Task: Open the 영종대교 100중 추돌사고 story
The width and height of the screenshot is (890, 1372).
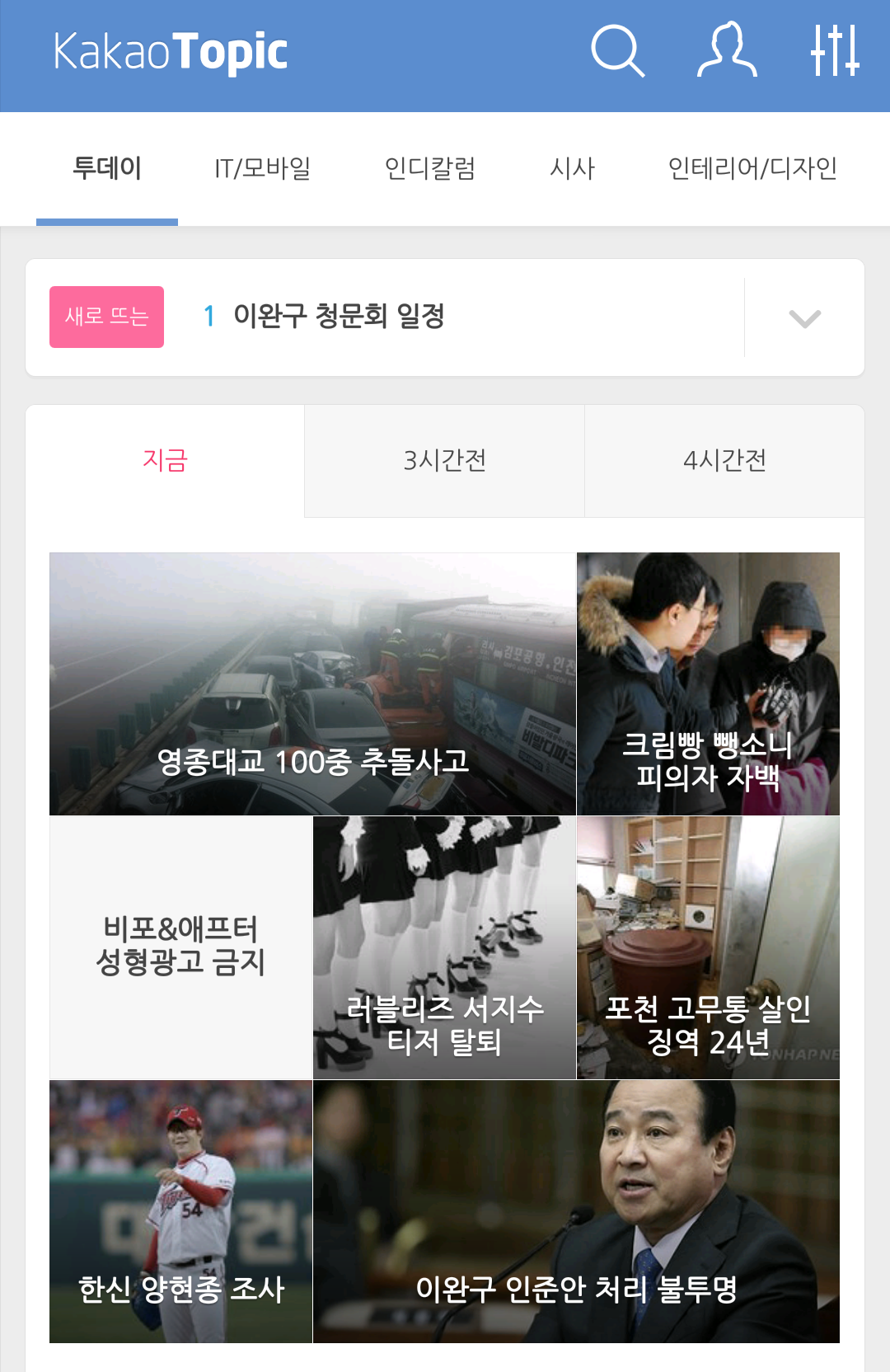Action: click(312, 684)
